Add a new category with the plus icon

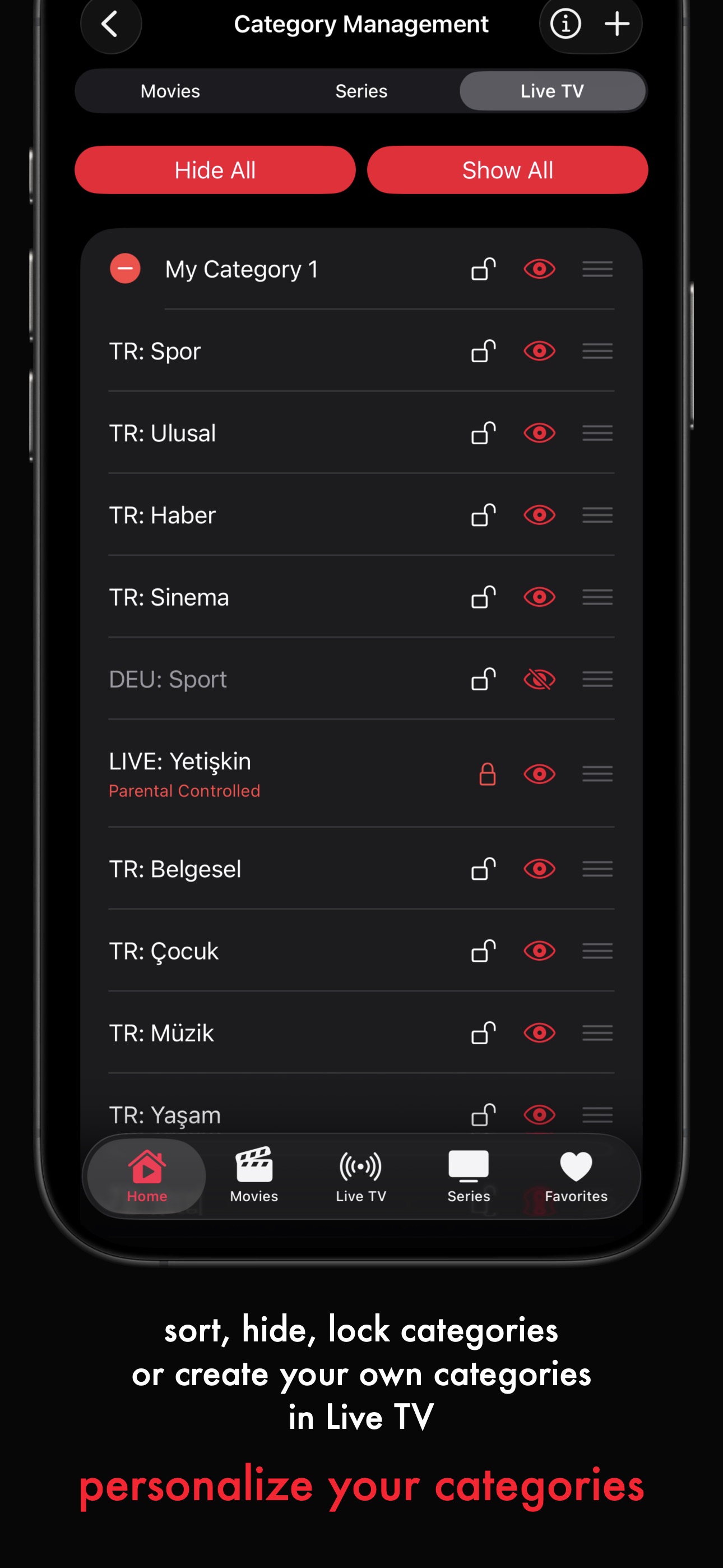pyautogui.click(x=617, y=24)
